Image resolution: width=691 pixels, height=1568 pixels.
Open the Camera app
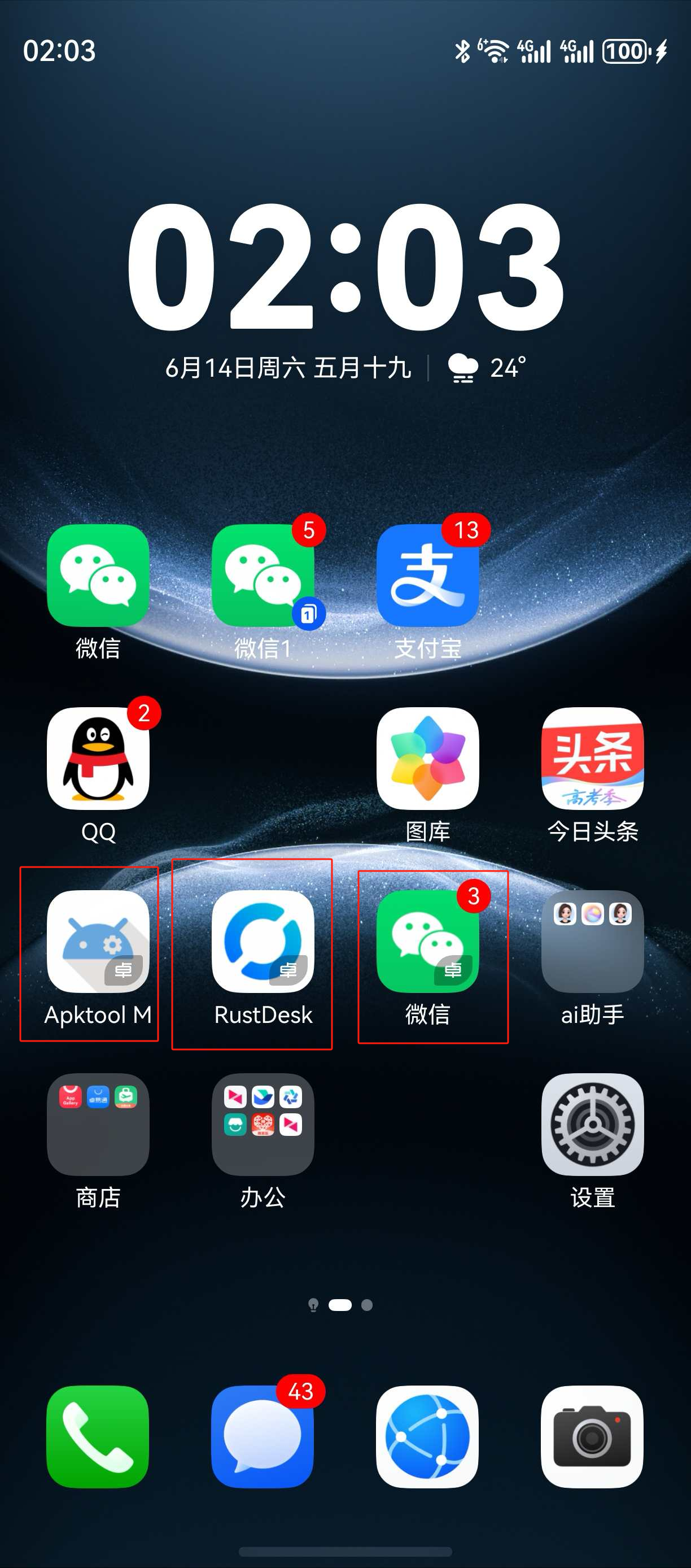(592, 1437)
